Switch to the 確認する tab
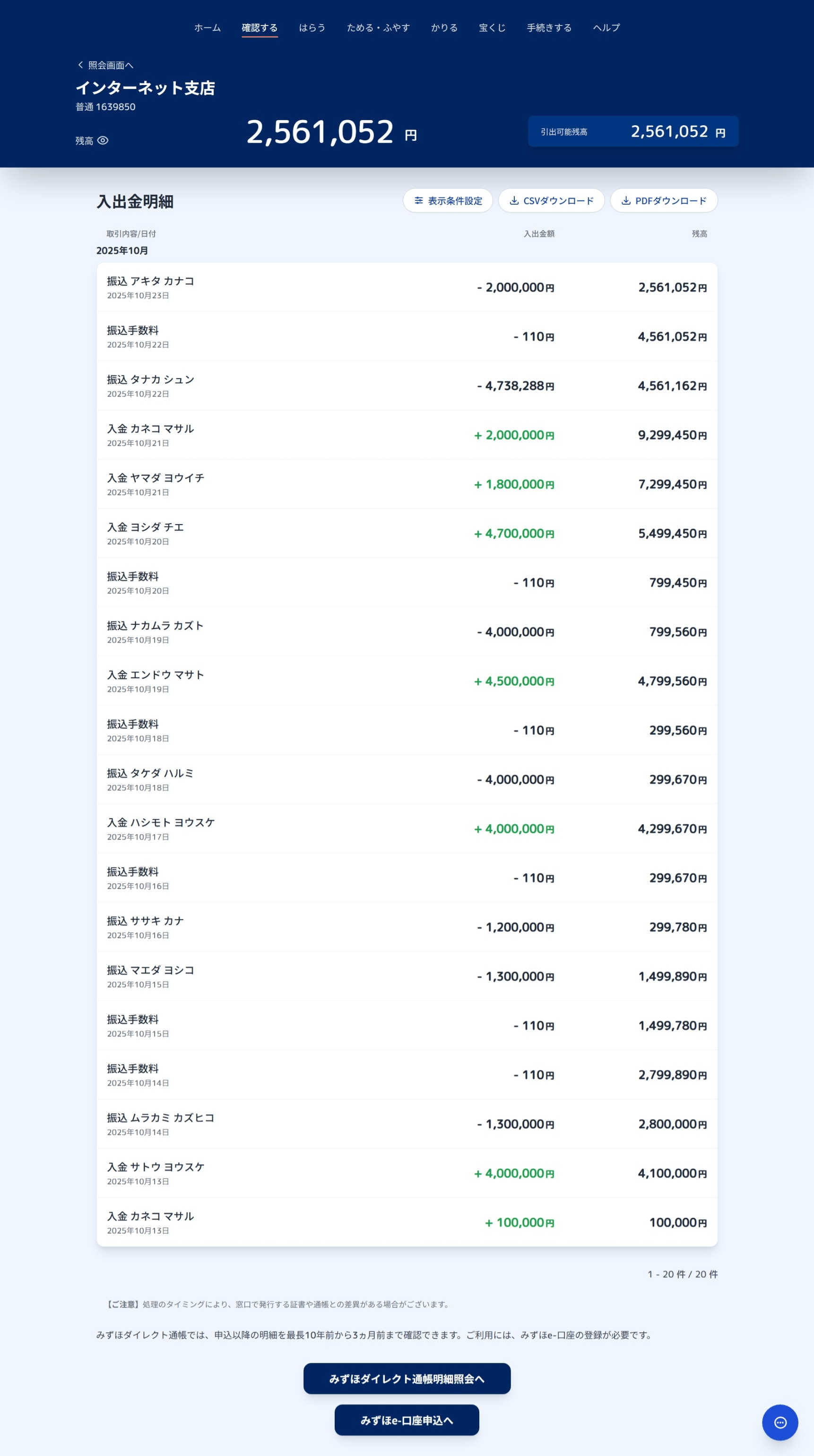814x1456 pixels. (x=260, y=28)
